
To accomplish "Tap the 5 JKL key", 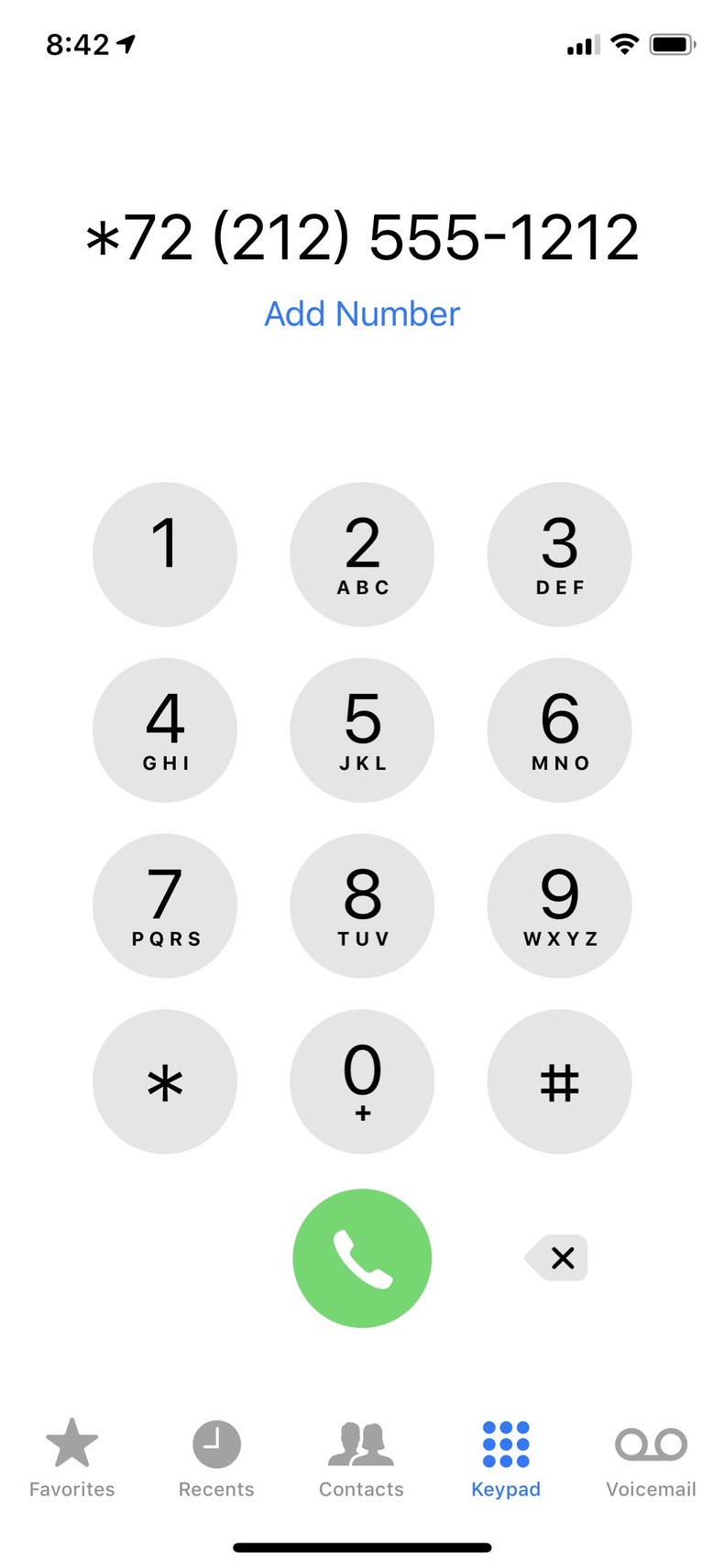I will [362, 730].
